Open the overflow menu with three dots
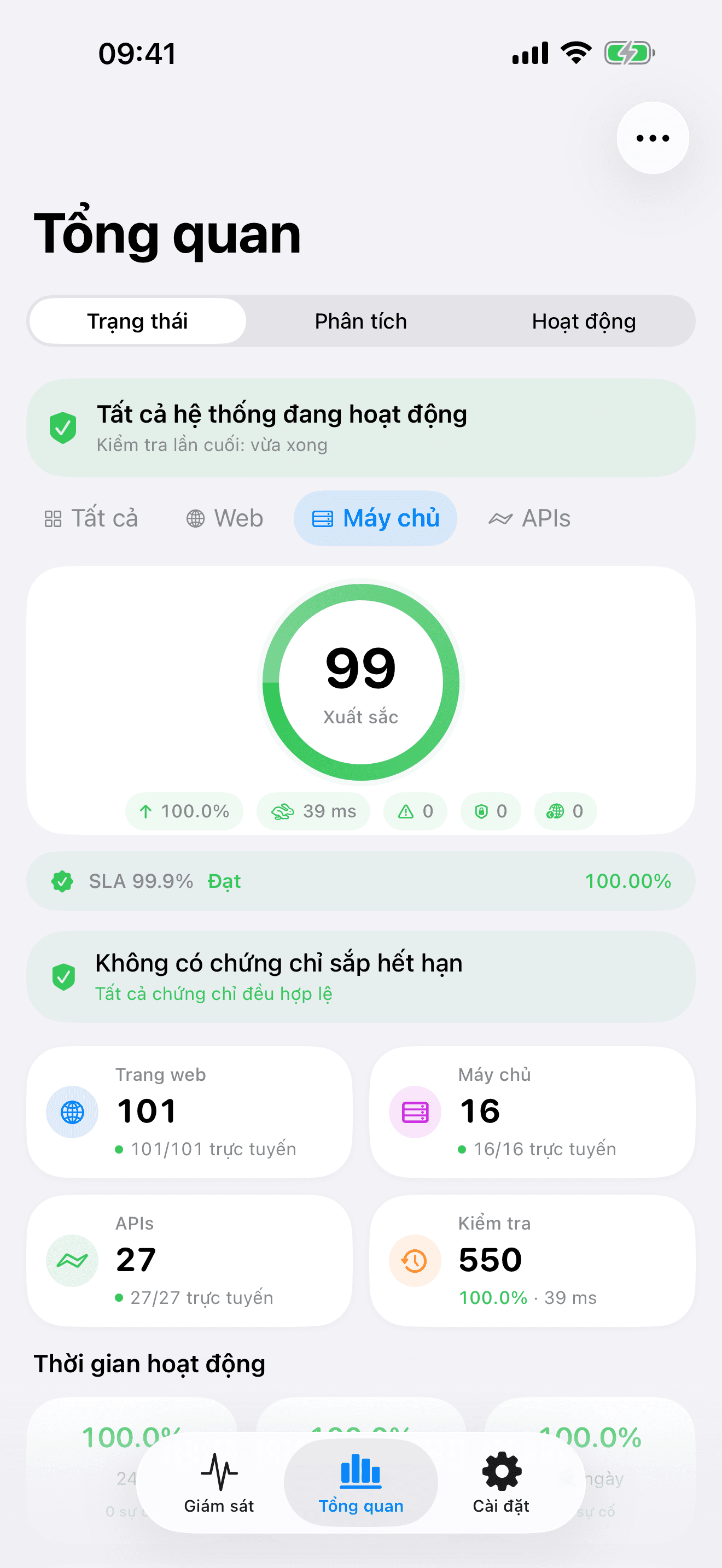722x1568 pixels. click(652, 138)
